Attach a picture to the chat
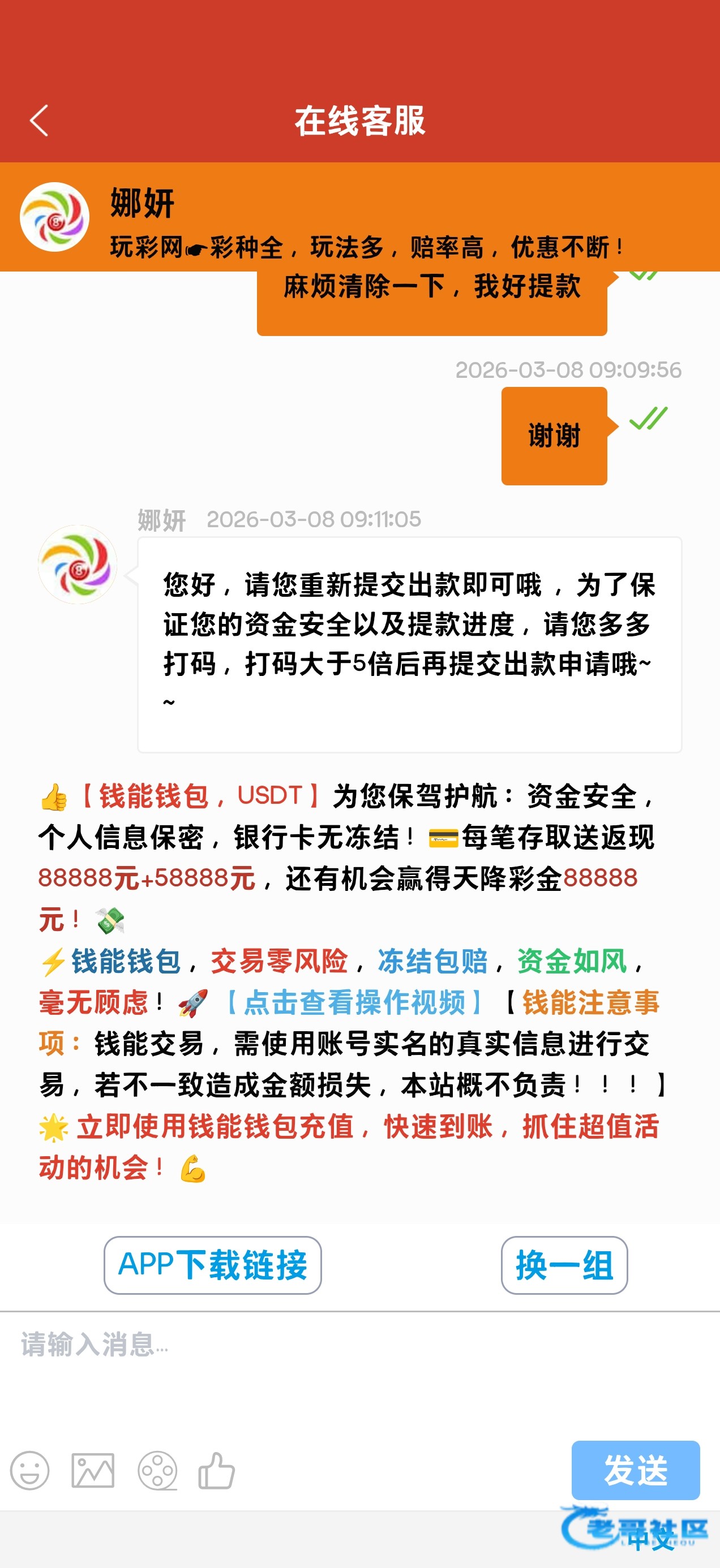Image resolution: width=720 pixels, height=1568 pixels. 93,1471
